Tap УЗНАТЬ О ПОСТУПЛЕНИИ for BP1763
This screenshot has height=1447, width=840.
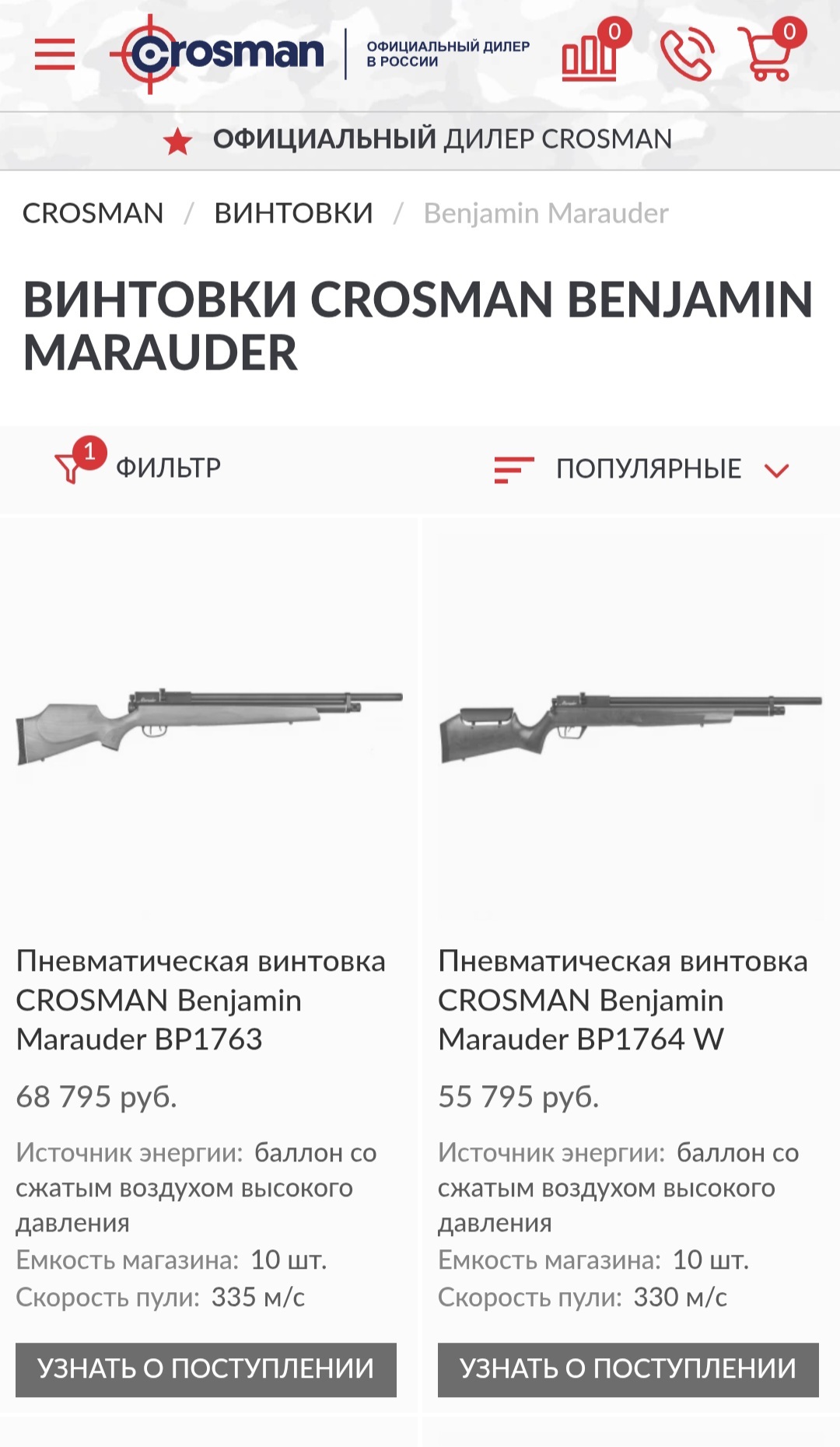pyautogui.click(x=206, y=1370)
